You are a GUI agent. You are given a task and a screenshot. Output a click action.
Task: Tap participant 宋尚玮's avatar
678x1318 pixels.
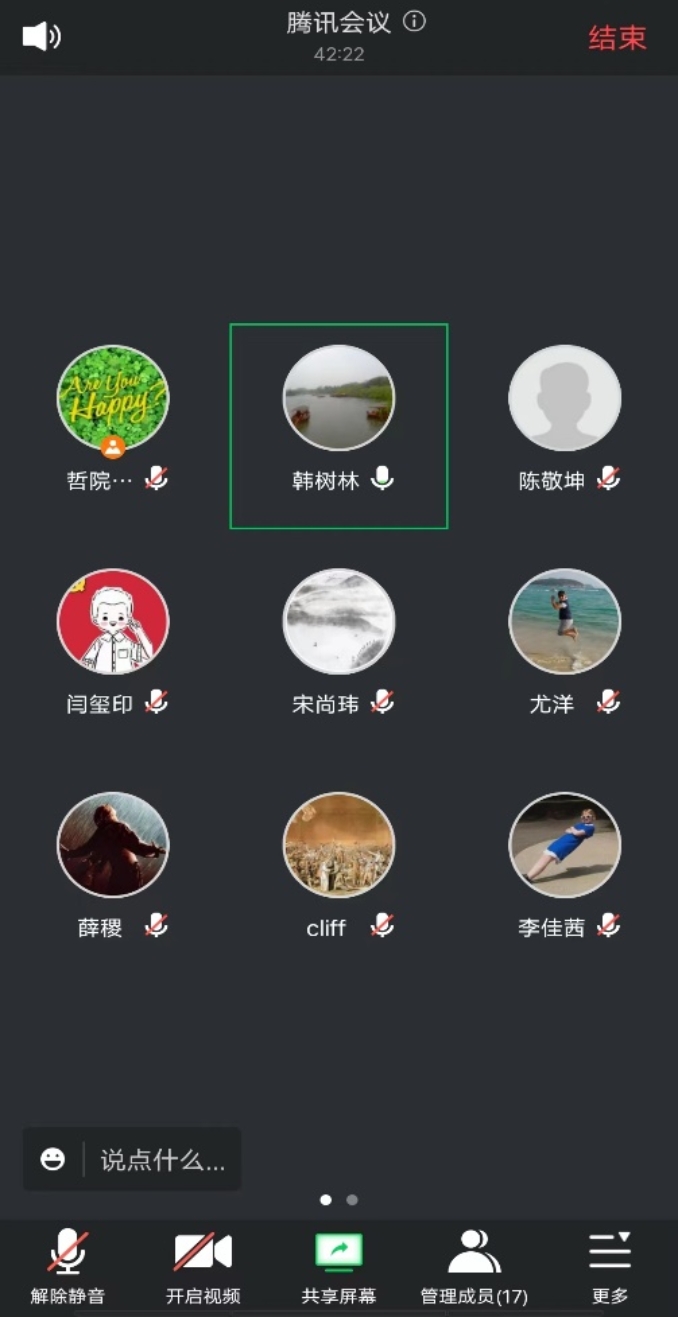(339, 622)
